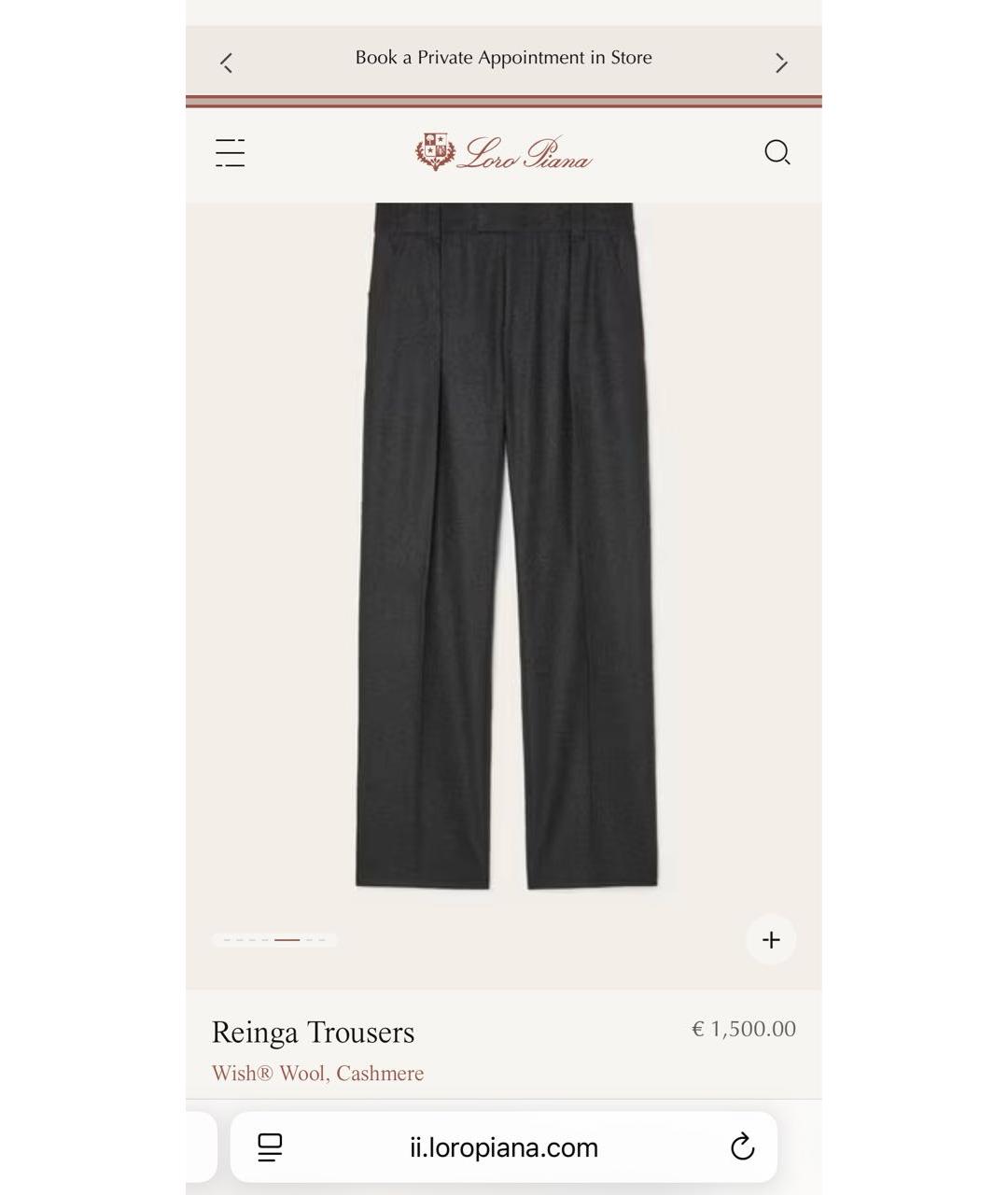The width and height of the screenshot is (1008, 1195).
Task: Reload the page
Action: tap(742, 1146)
